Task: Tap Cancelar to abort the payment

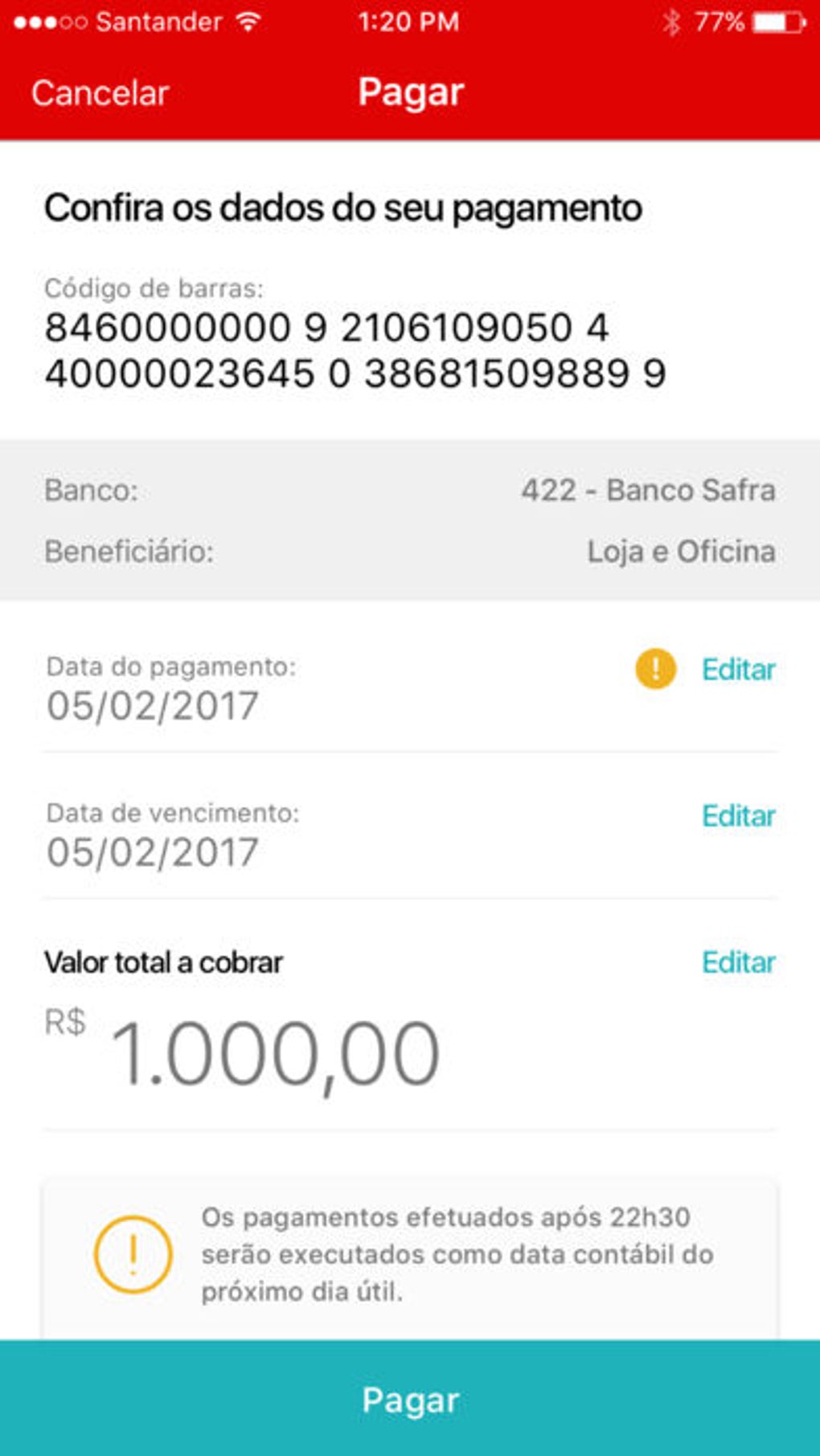Action: 100,93
